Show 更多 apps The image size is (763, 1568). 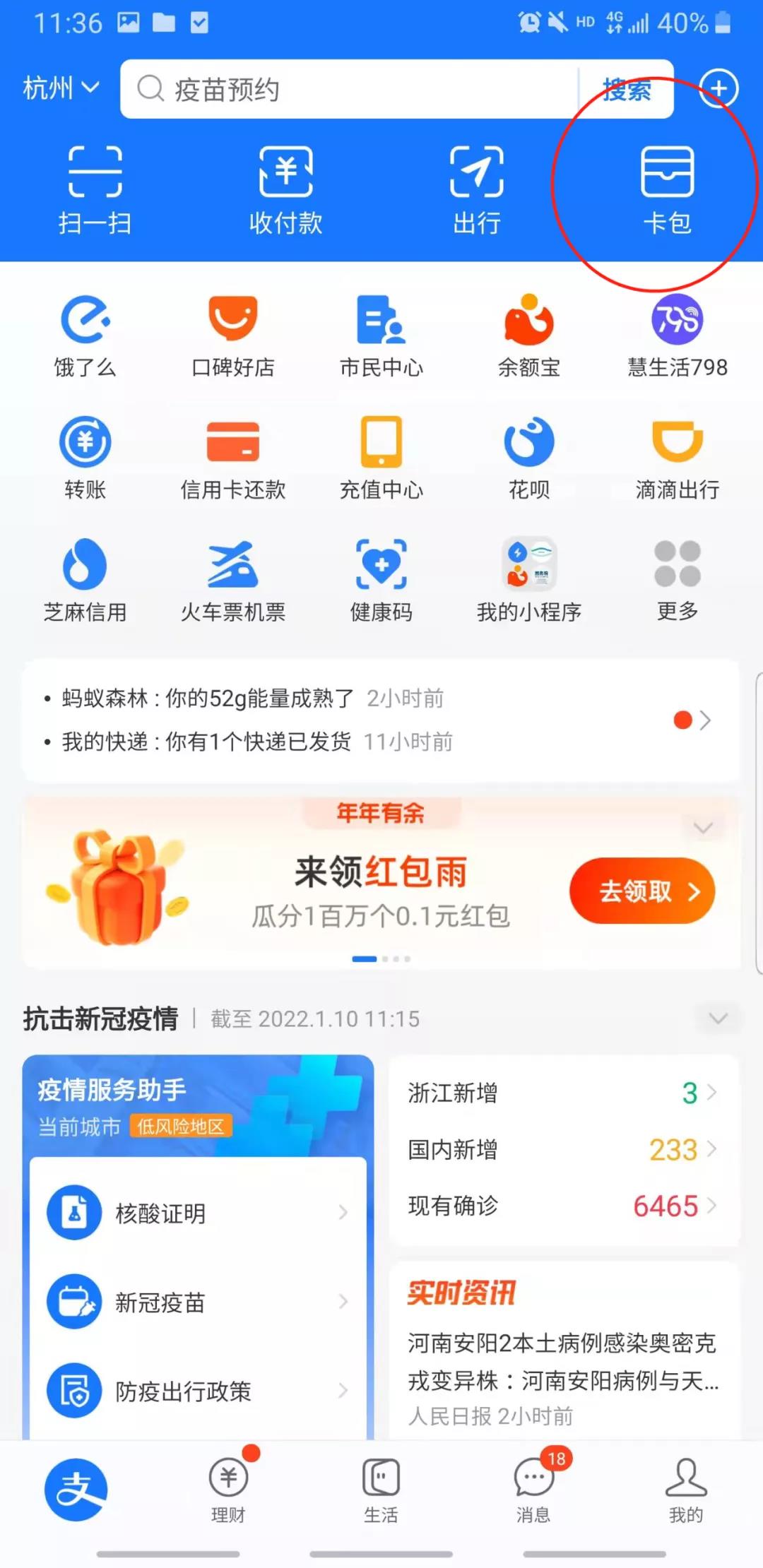pos(677,581)
